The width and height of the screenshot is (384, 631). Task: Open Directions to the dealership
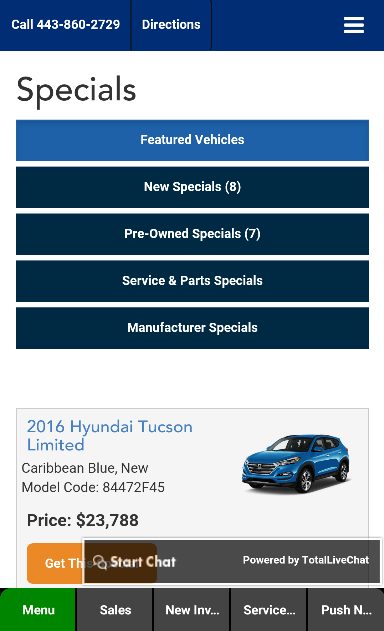pos(171,25)
